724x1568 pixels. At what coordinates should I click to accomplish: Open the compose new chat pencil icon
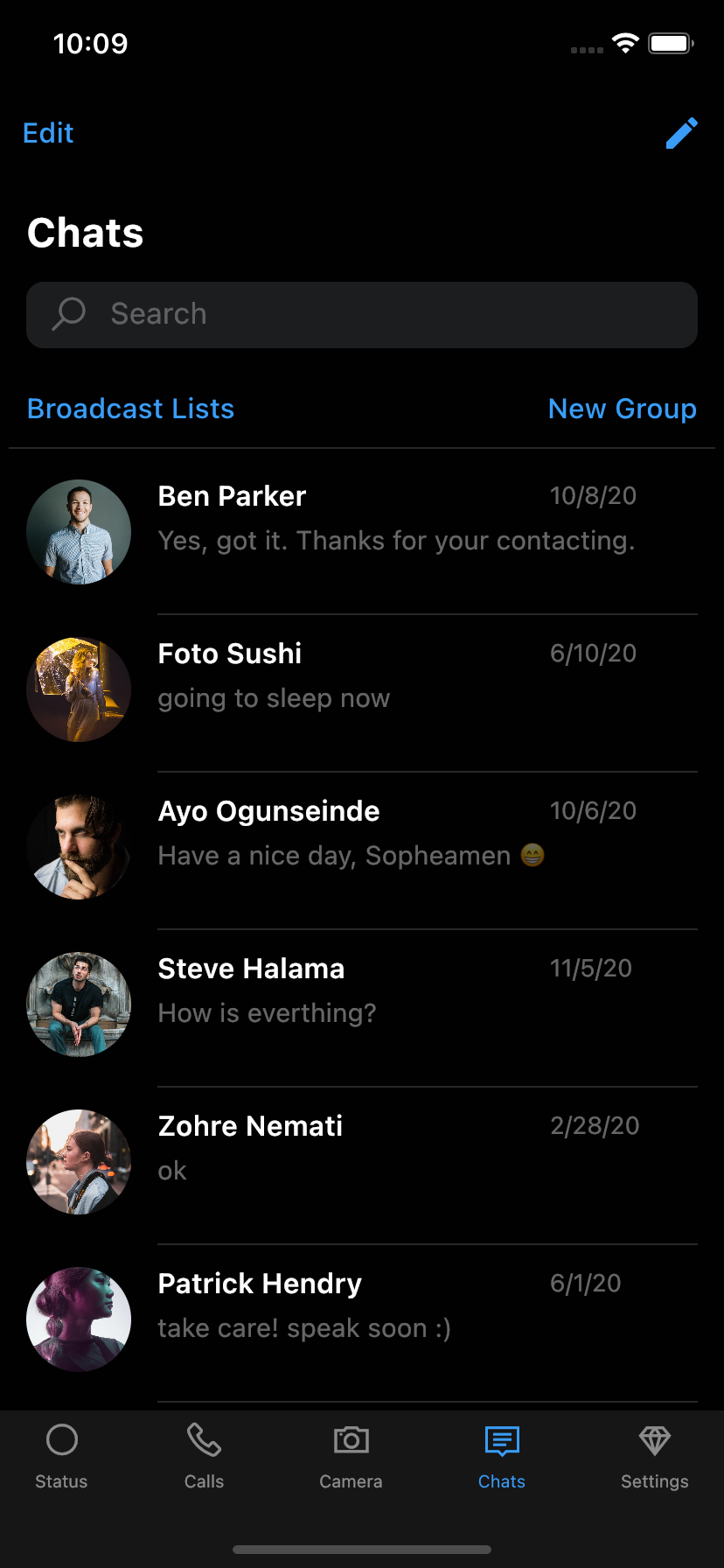(681, 133)
